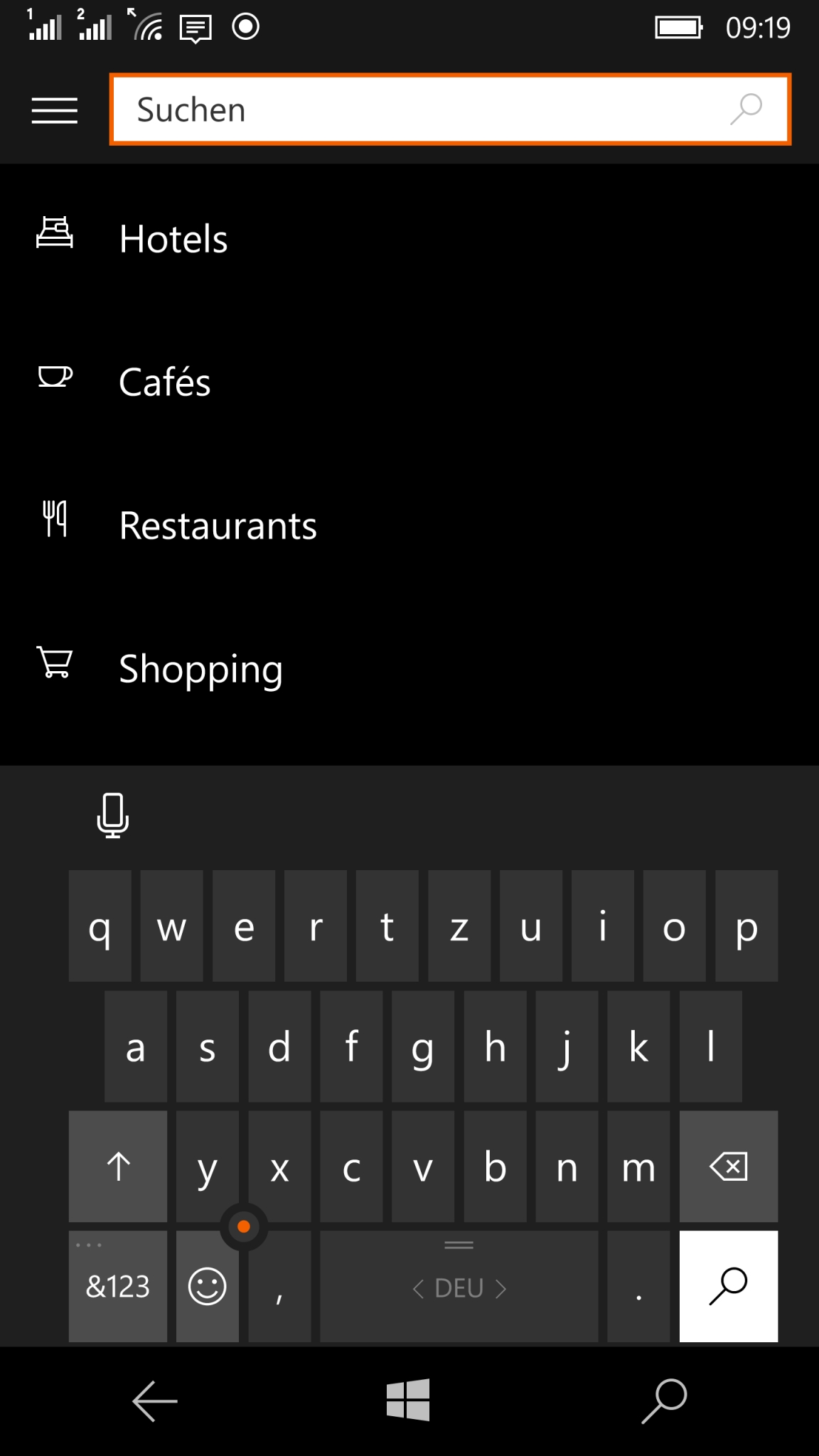The image size is (819, 1456).
Task: Open the Restaurants category
Action: [218, 526]
